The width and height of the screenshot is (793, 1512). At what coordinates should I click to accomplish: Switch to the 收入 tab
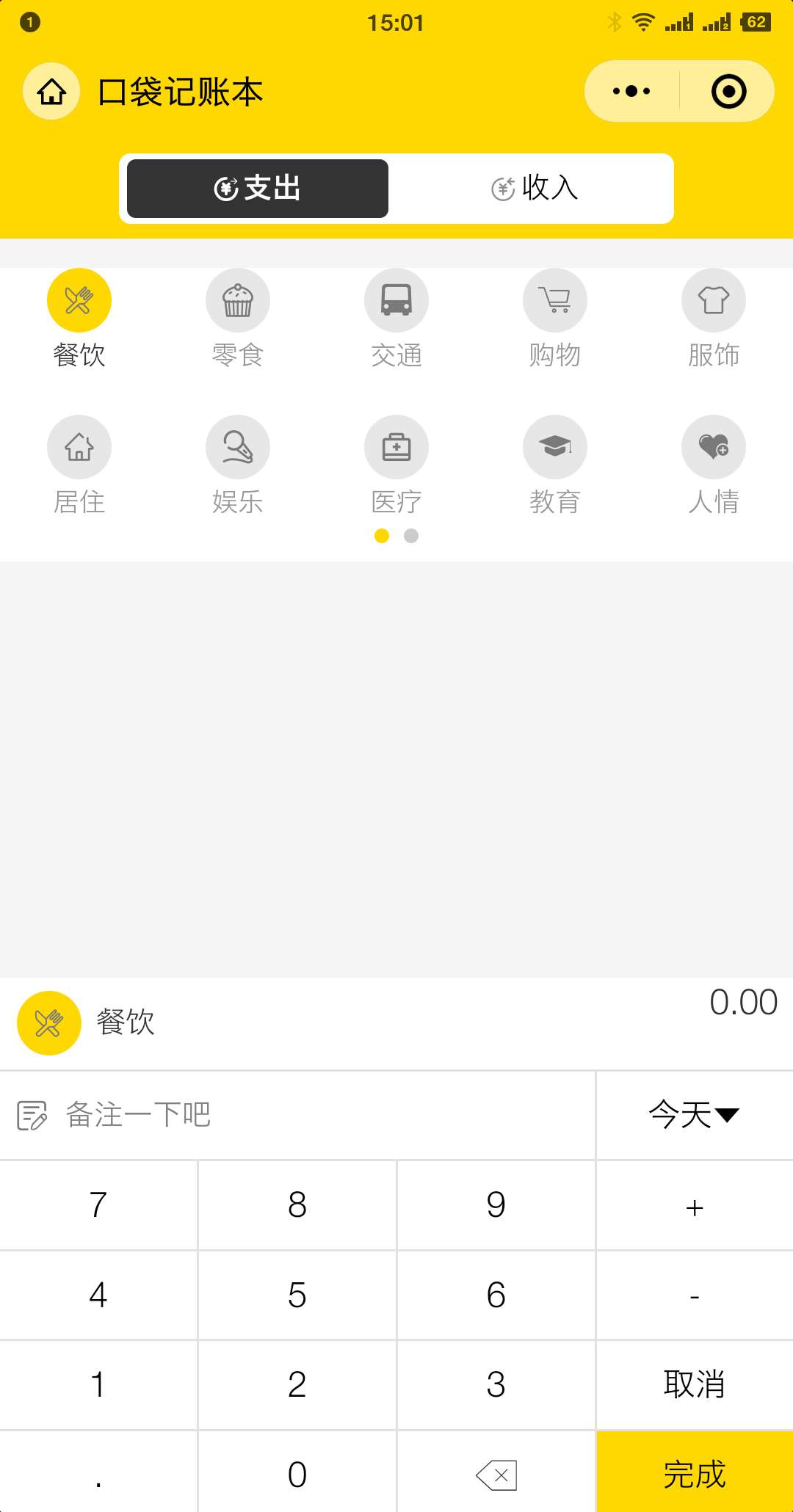click(535, 189)
